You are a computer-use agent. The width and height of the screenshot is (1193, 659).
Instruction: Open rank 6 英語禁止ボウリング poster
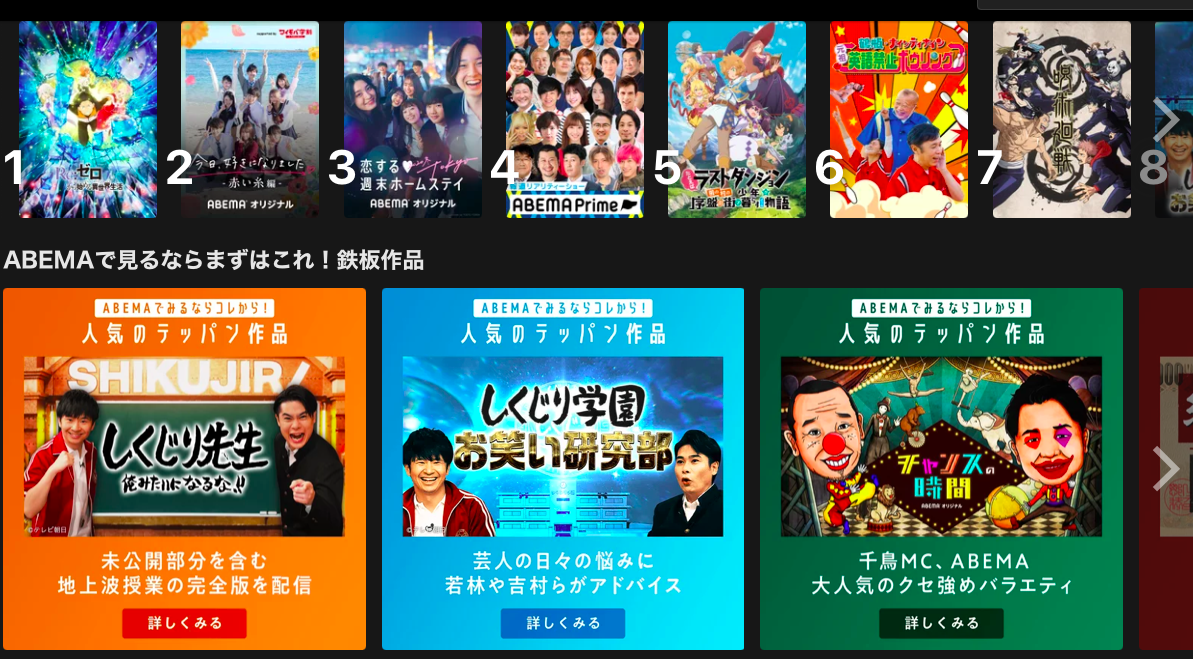click(x=899, y=120)
